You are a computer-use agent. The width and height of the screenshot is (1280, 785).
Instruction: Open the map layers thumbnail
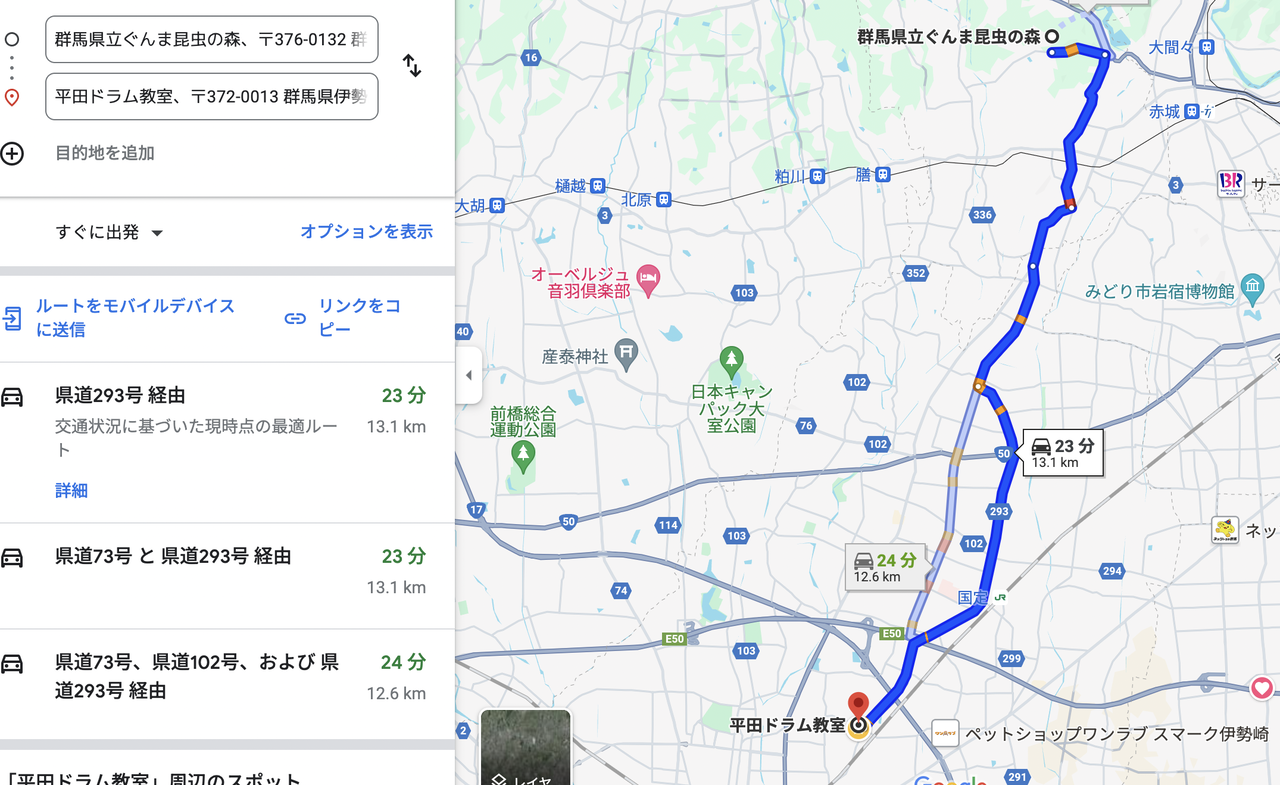click(526, 748)
